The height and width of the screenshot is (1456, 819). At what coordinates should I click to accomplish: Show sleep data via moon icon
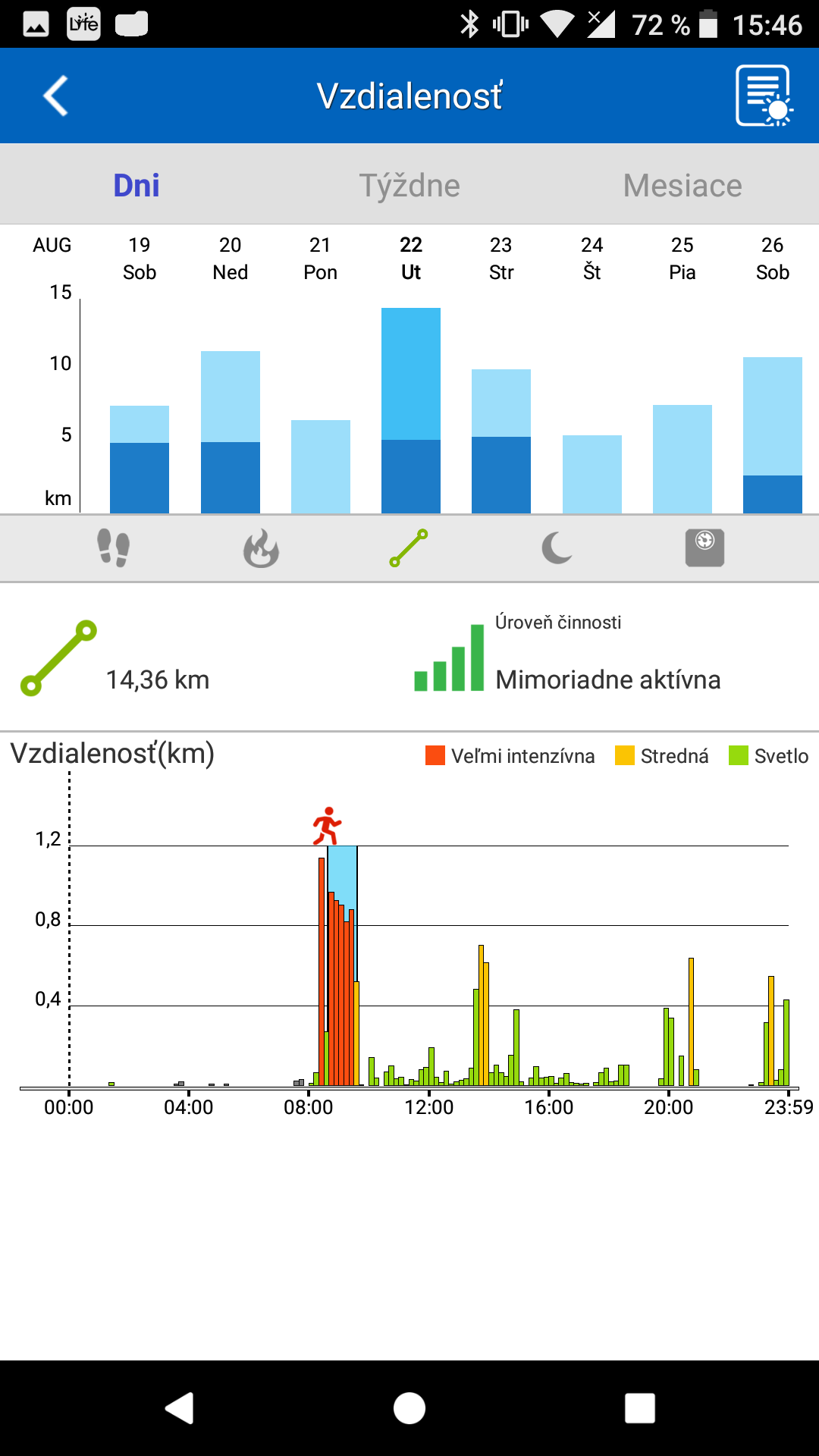point(557,548)
